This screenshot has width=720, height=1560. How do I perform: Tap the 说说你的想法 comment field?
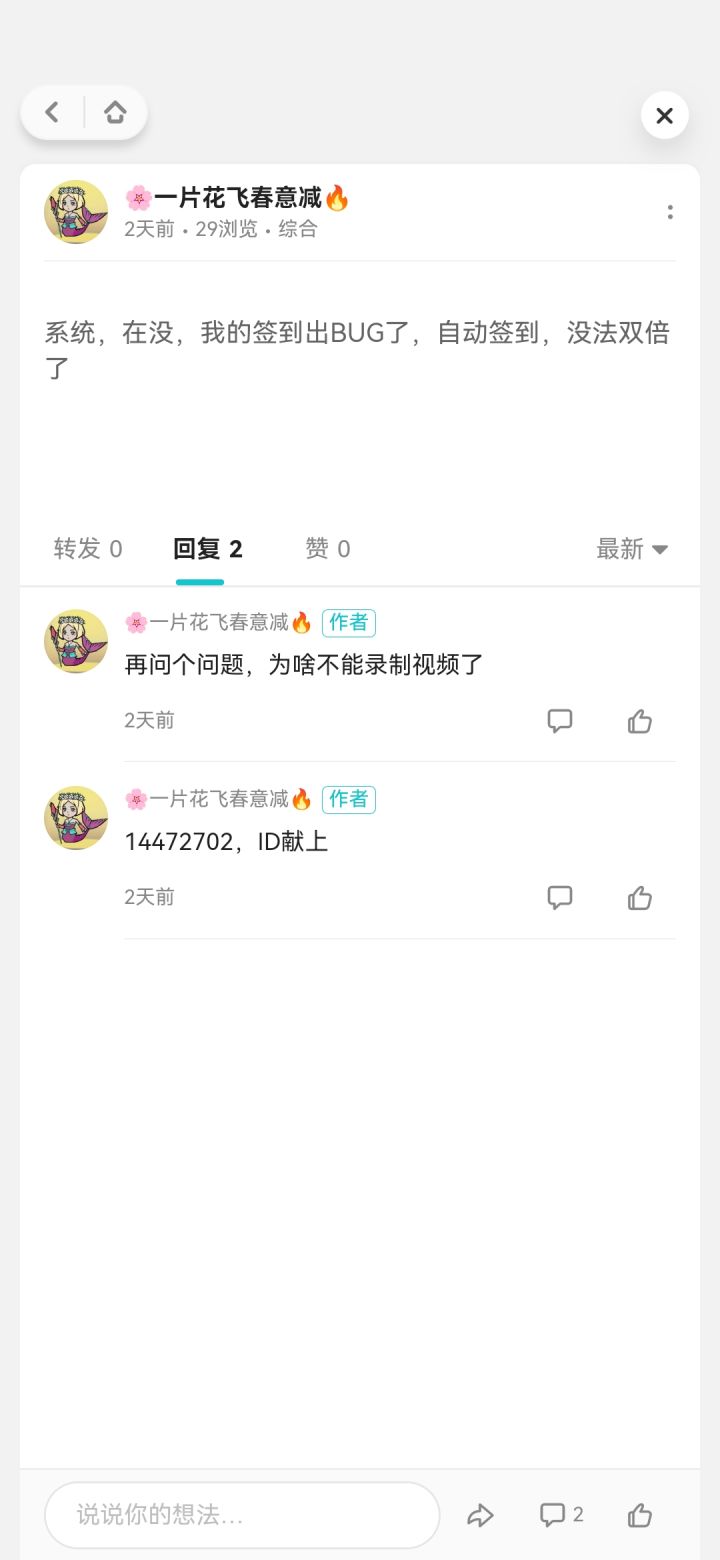[242, 1515]
